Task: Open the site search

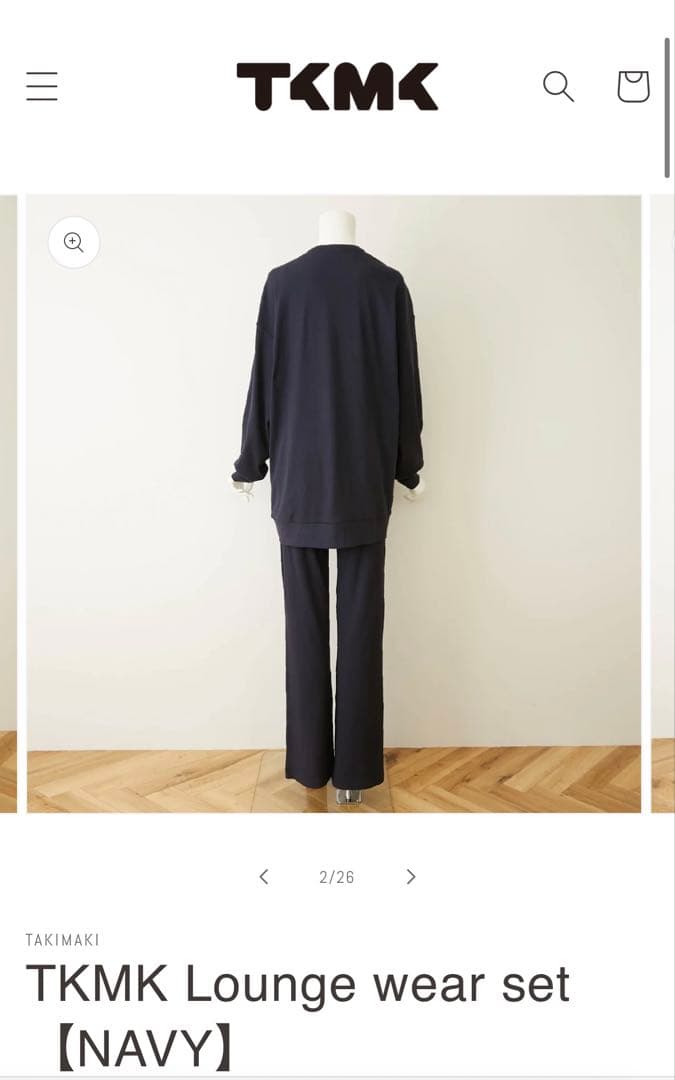Action: (x=558, y=87)
